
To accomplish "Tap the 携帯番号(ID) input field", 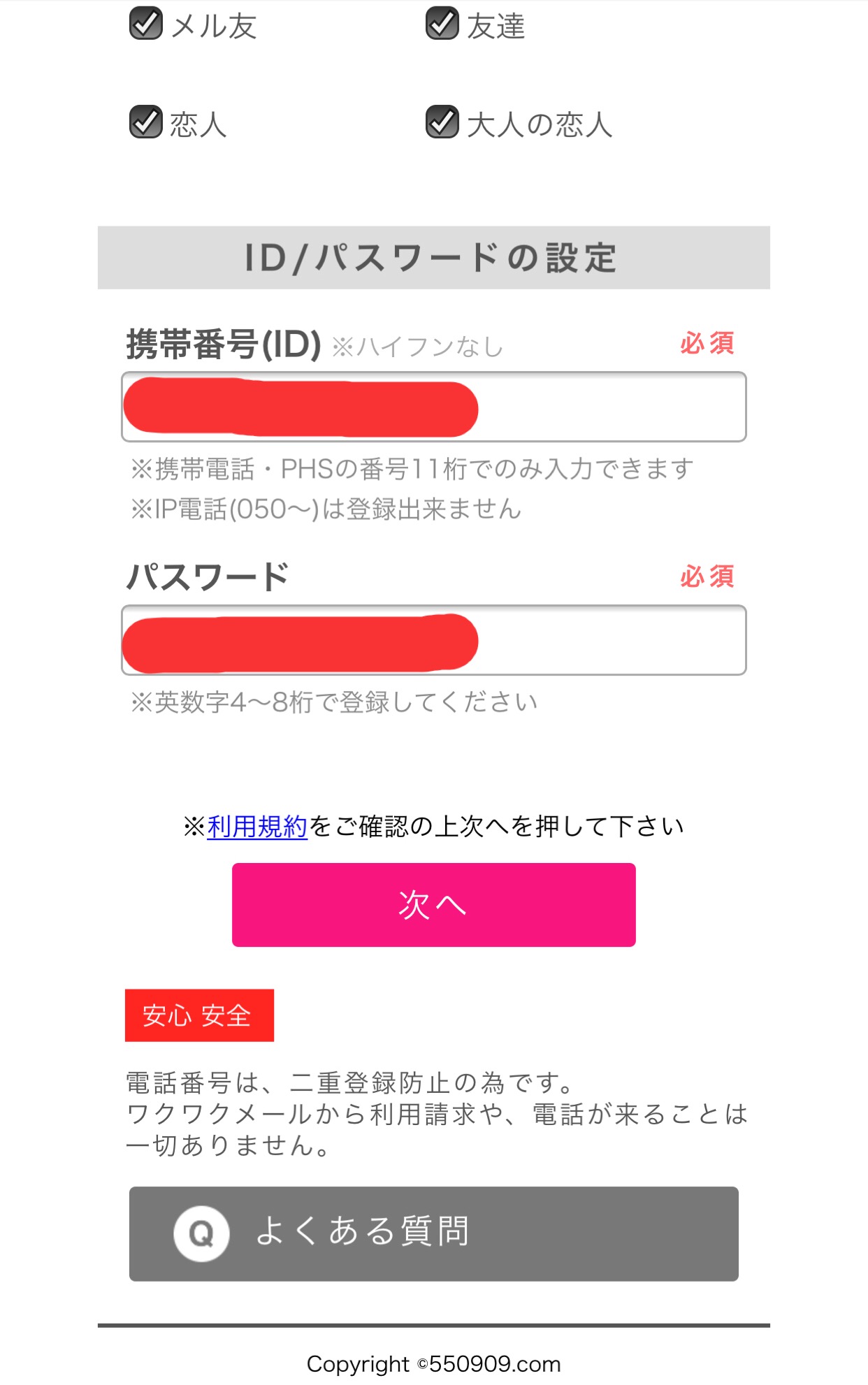I will pyautogui.click(x=434, y=407).
